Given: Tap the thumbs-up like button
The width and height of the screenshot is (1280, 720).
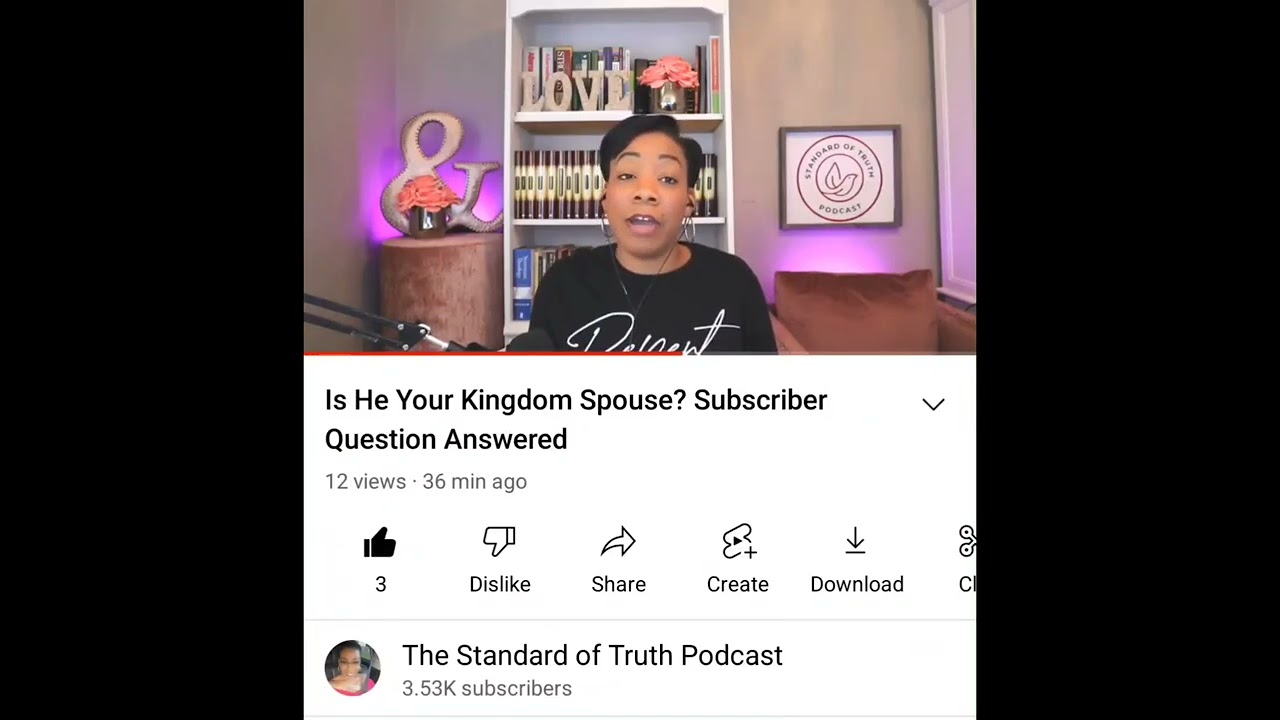Looking at the screenshot, I should pos(380,544).
